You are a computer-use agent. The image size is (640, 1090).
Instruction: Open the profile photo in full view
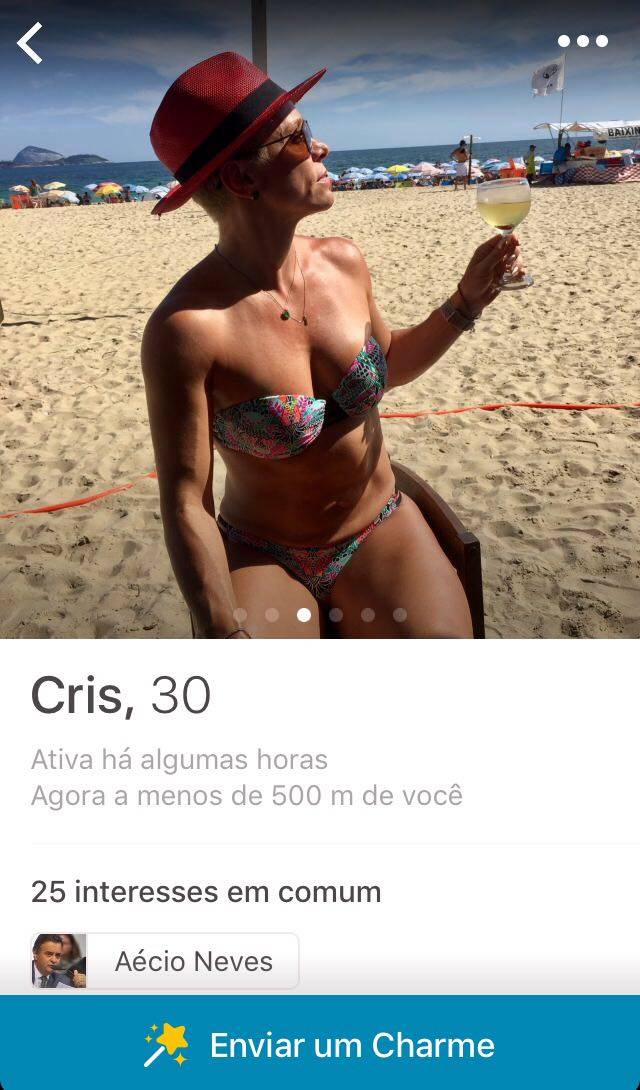point(320,320)
